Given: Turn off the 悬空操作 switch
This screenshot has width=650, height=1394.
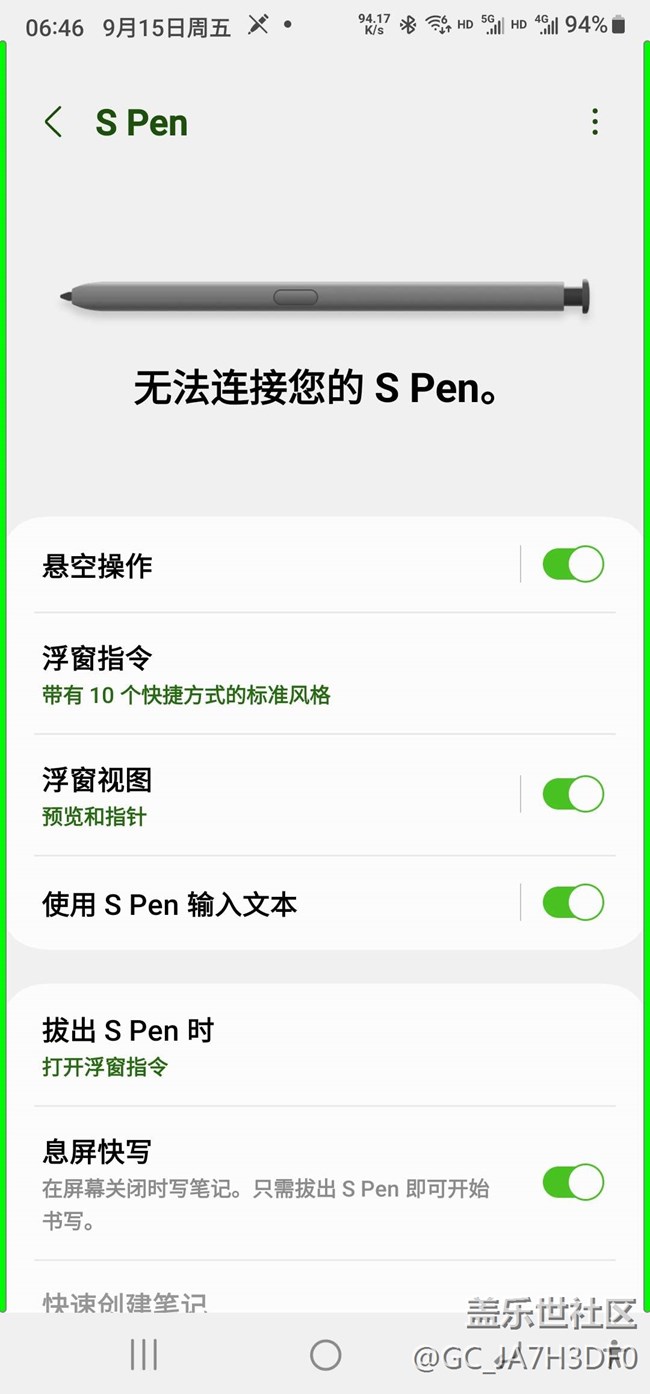Looking at the screenshot, I should (573, 565).
